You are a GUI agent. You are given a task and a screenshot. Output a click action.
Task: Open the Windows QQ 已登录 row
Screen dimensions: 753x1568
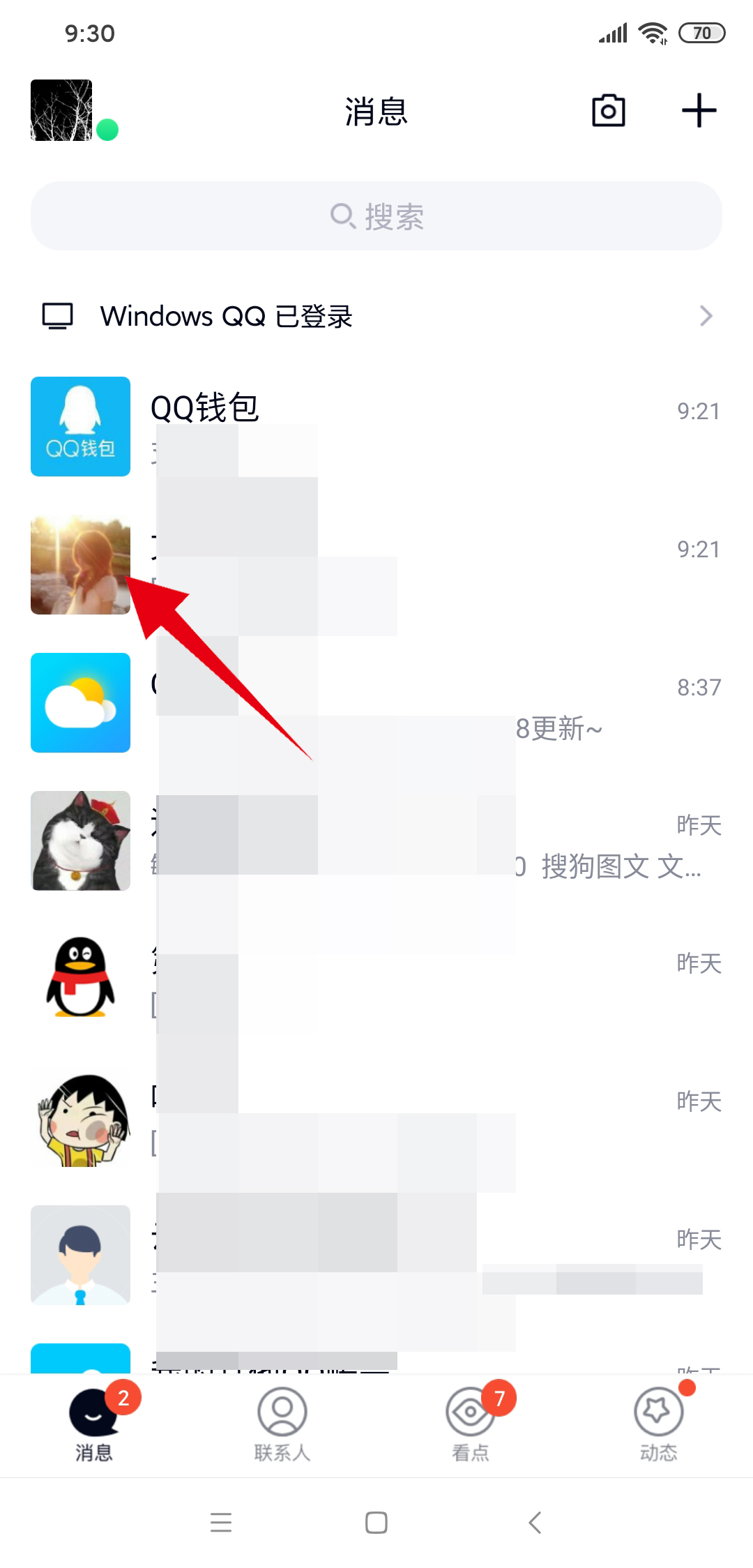pos(376,316)
